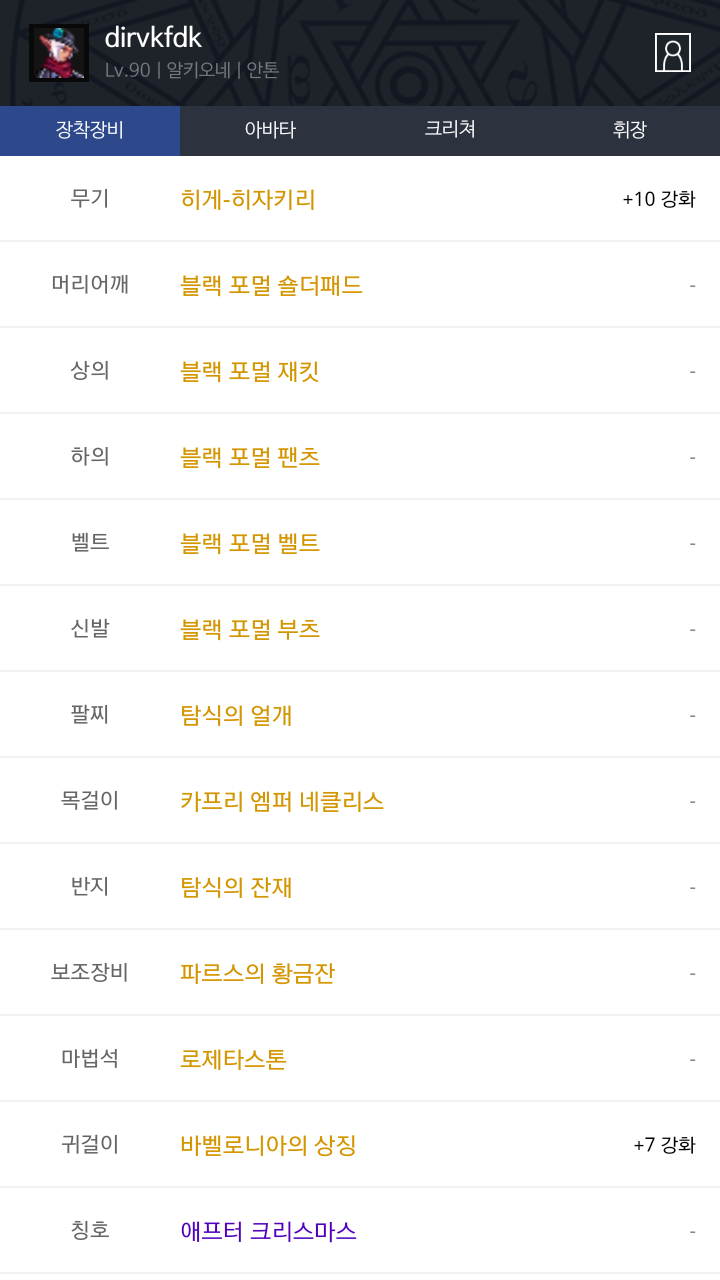
Task: View 블랙 포멀 재킷 item
Action: 250,371
